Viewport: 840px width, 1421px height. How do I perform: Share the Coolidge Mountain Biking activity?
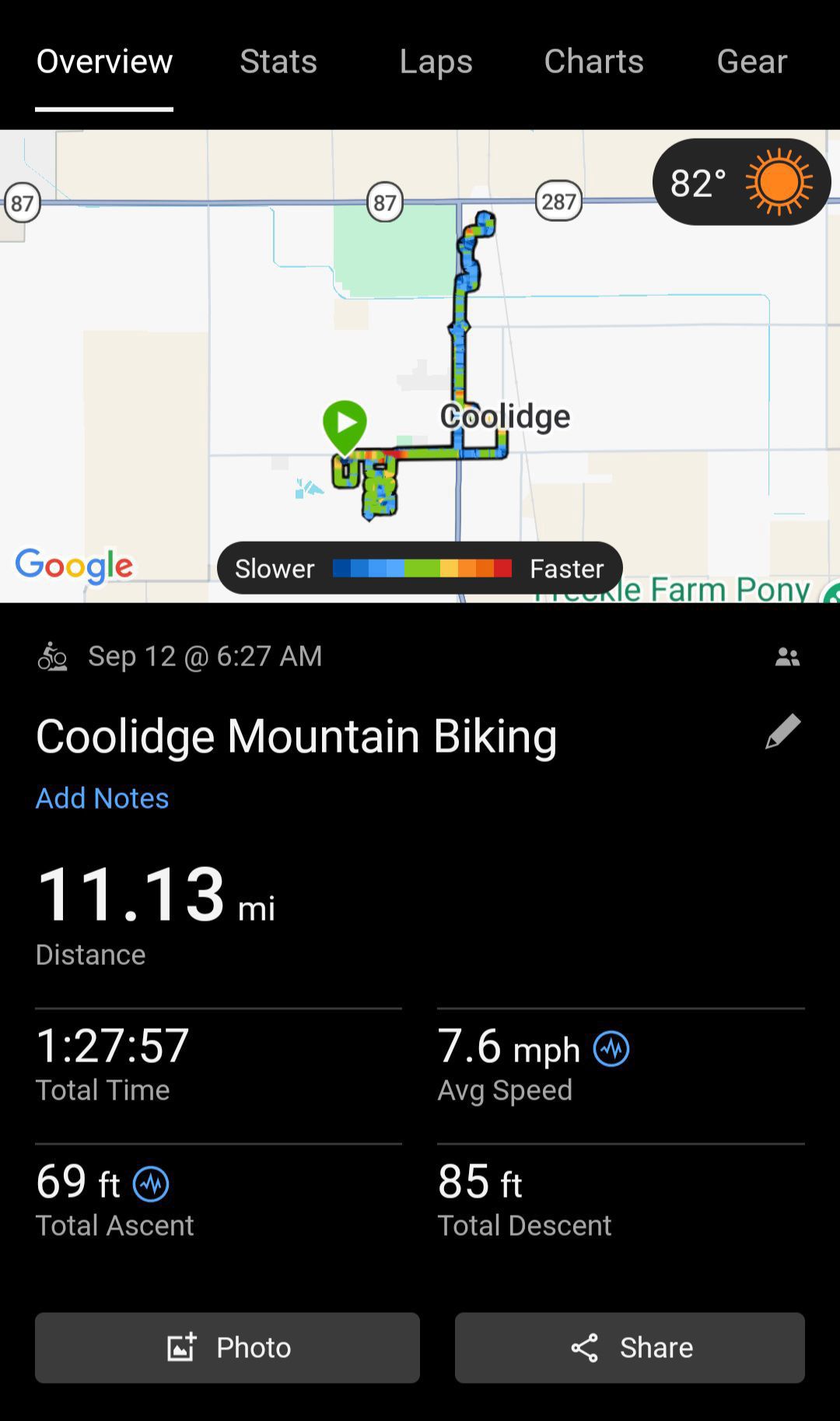coord(630,1347)
